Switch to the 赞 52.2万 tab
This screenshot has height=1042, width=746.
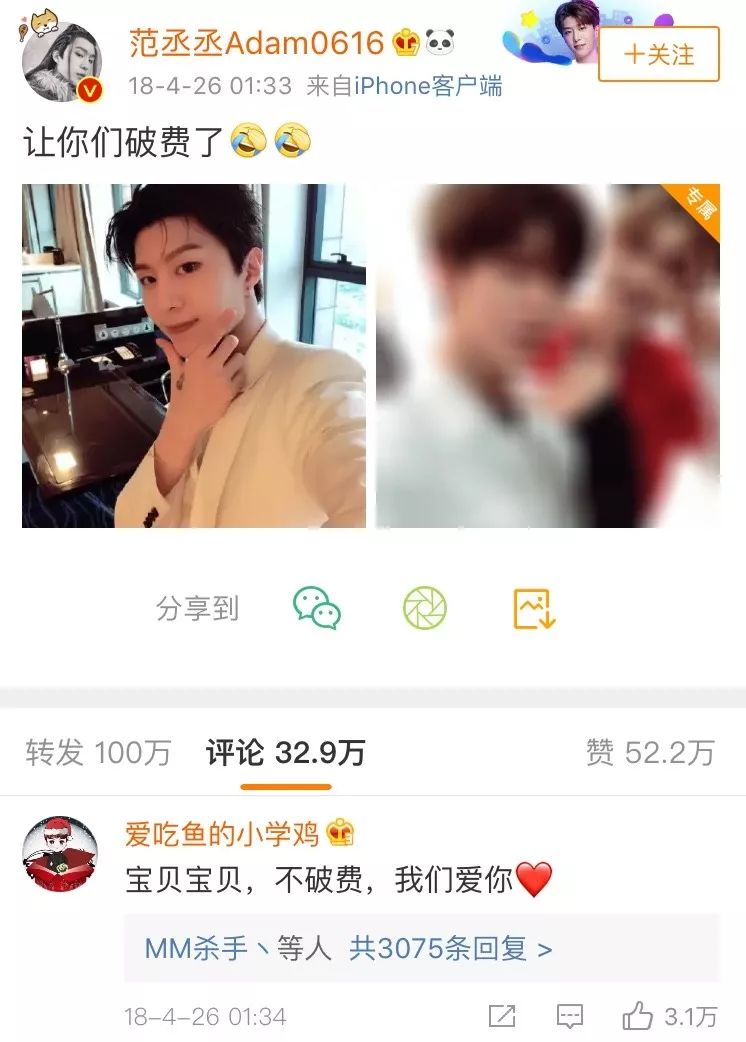[x=650, y=753]
